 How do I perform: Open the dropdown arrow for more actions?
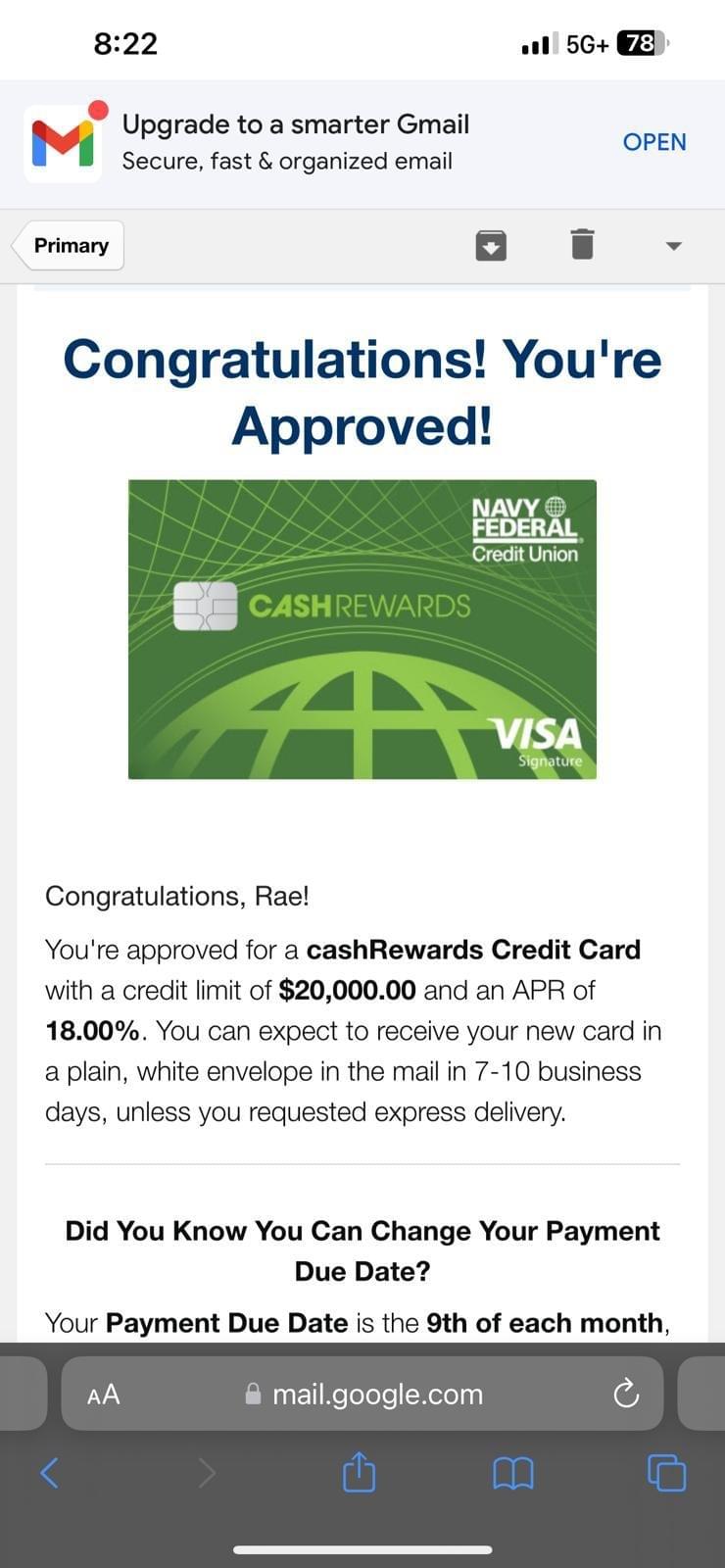click(x=673, y=245)
